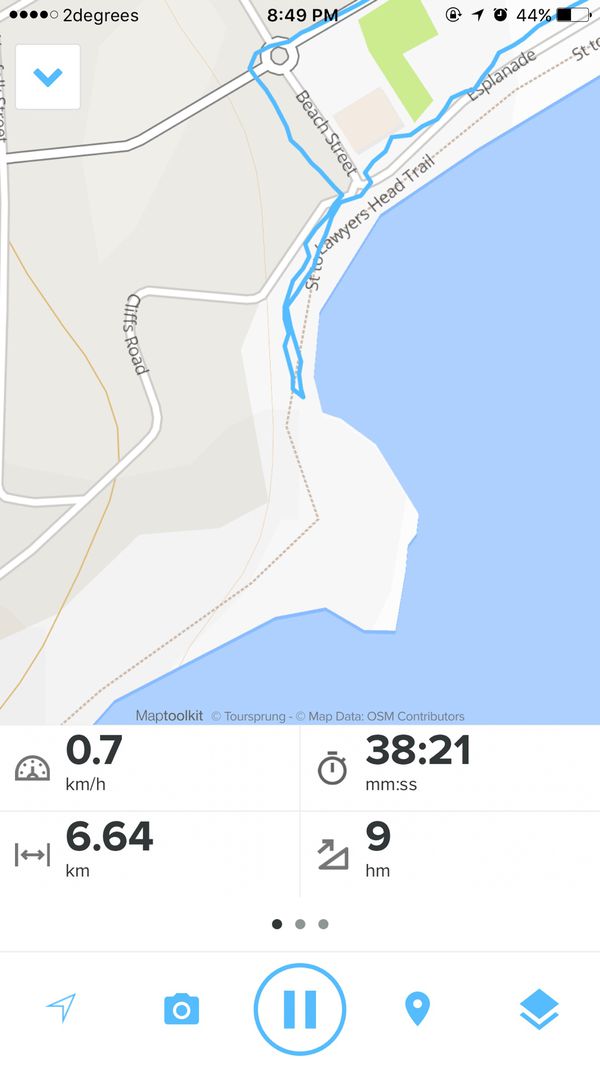Add a waypoint with the pin icon
The image size is (600, 1067).
(418, 1008)
